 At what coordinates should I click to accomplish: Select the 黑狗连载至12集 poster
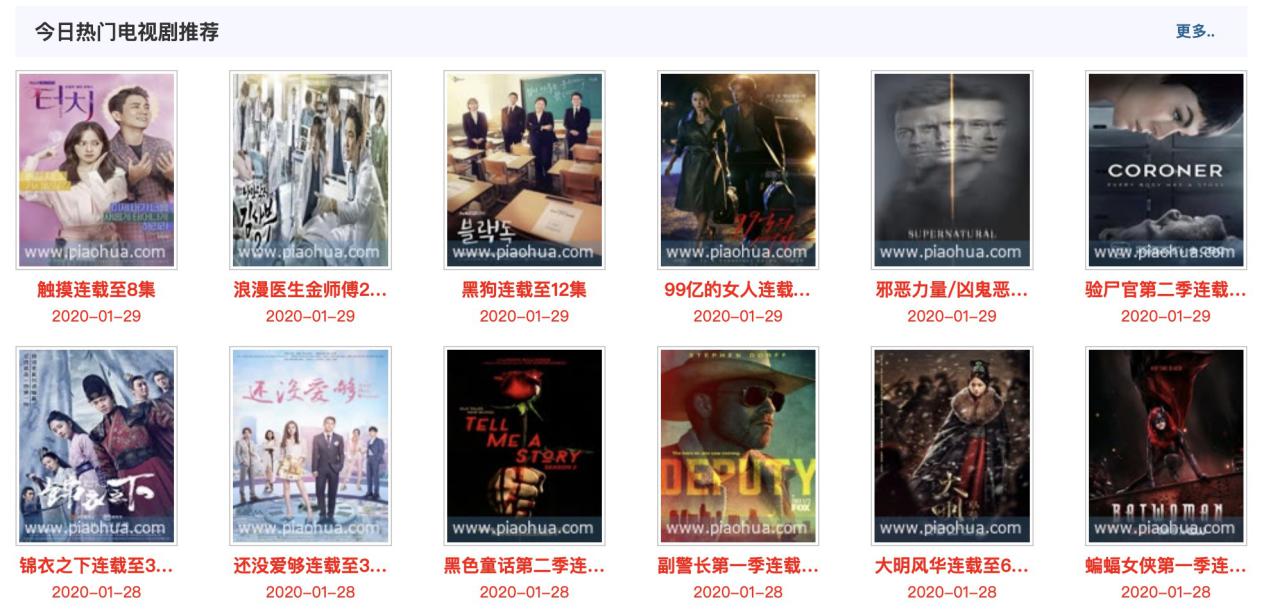coord(524,169)
